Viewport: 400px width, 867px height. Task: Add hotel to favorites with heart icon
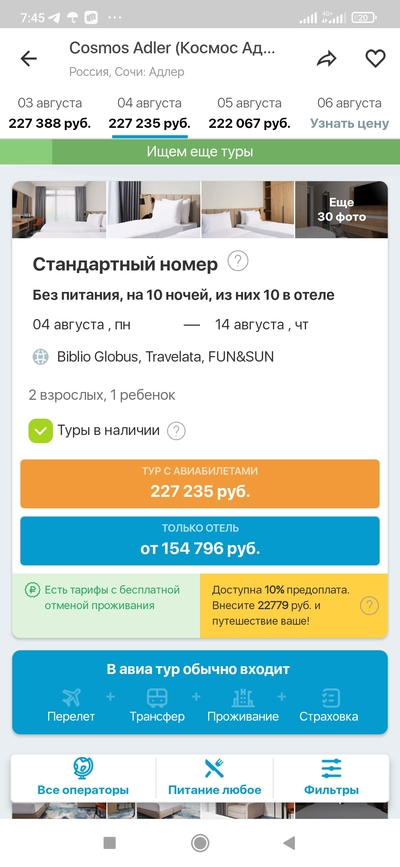tap(375, 59)
